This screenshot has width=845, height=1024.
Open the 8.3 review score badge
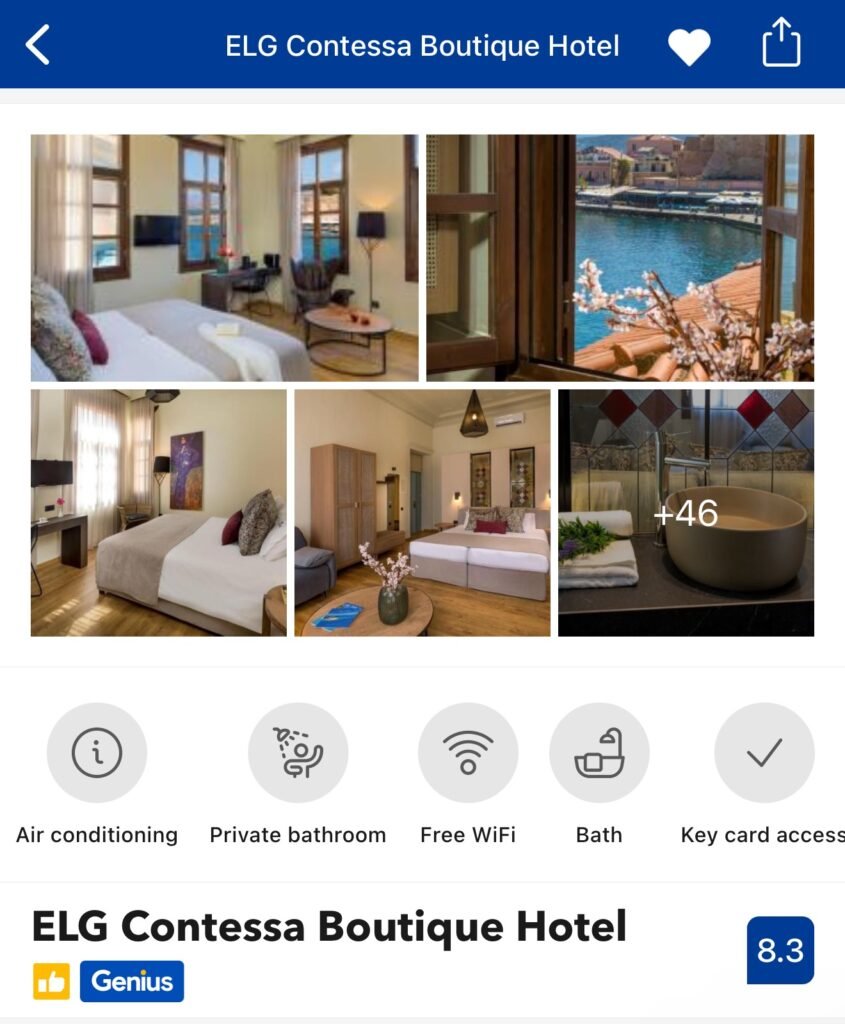coord(780,950)
